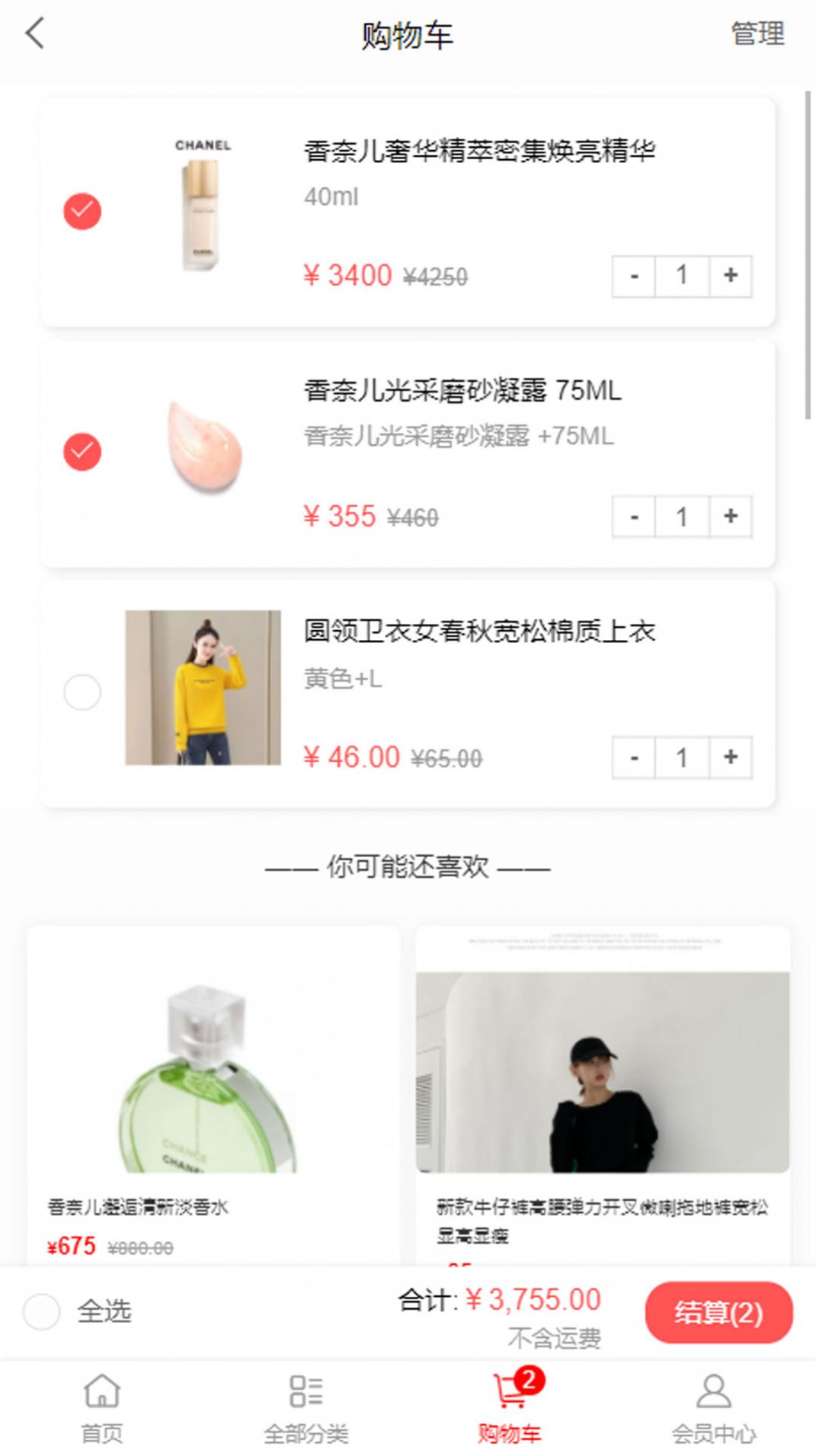Image resolution: width=816 pixels, height=1456 pixels.
Task: Uncheck the 香奈儿奢华精萃密集焕亮精华 item
Action: click(x=82, y=211)
